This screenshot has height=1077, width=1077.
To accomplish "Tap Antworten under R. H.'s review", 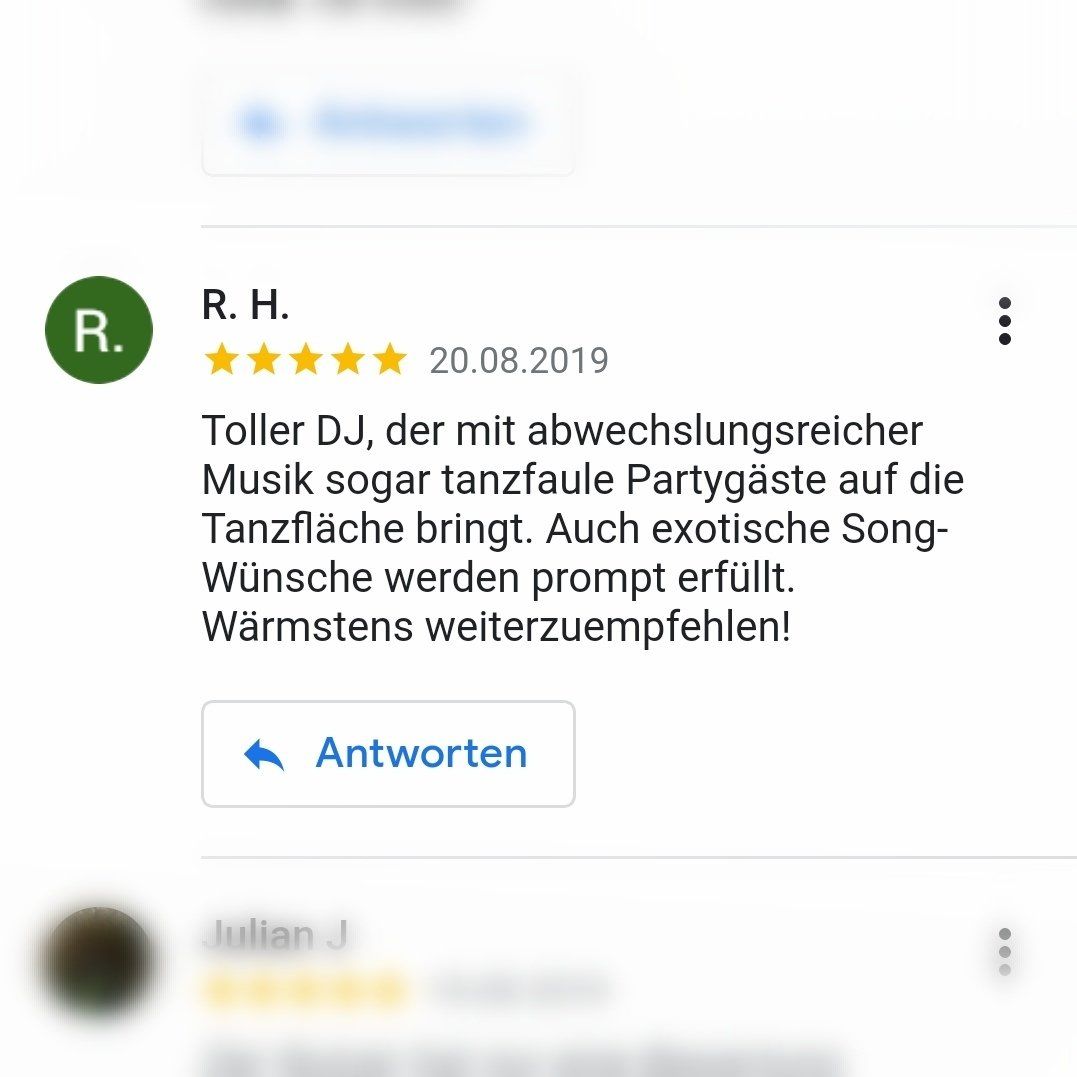I will click(x=388, y=753).
